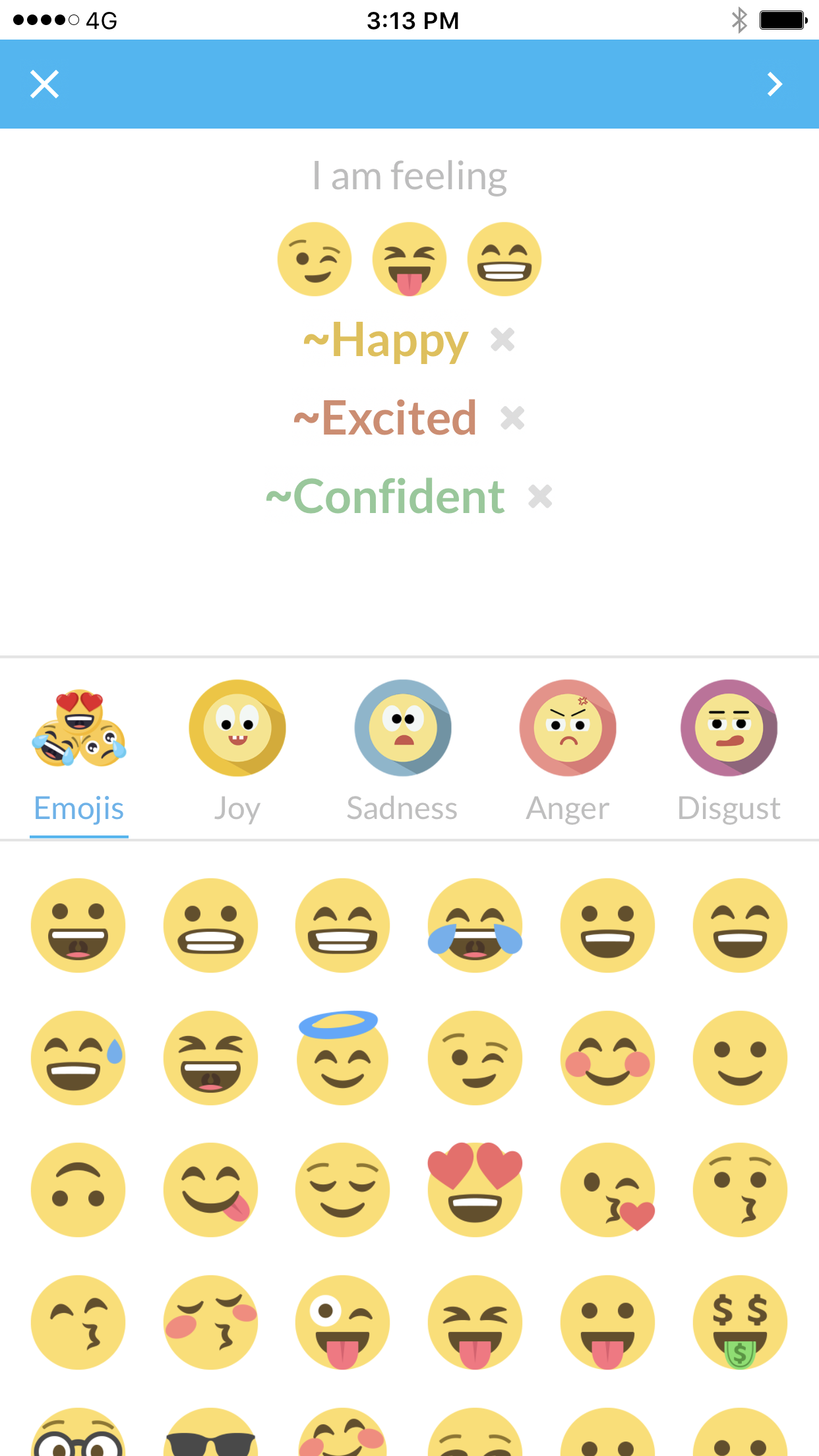Switch to the Sadness category tab
This screenshot has width=819, height=1456.
(x=402, y=752)
